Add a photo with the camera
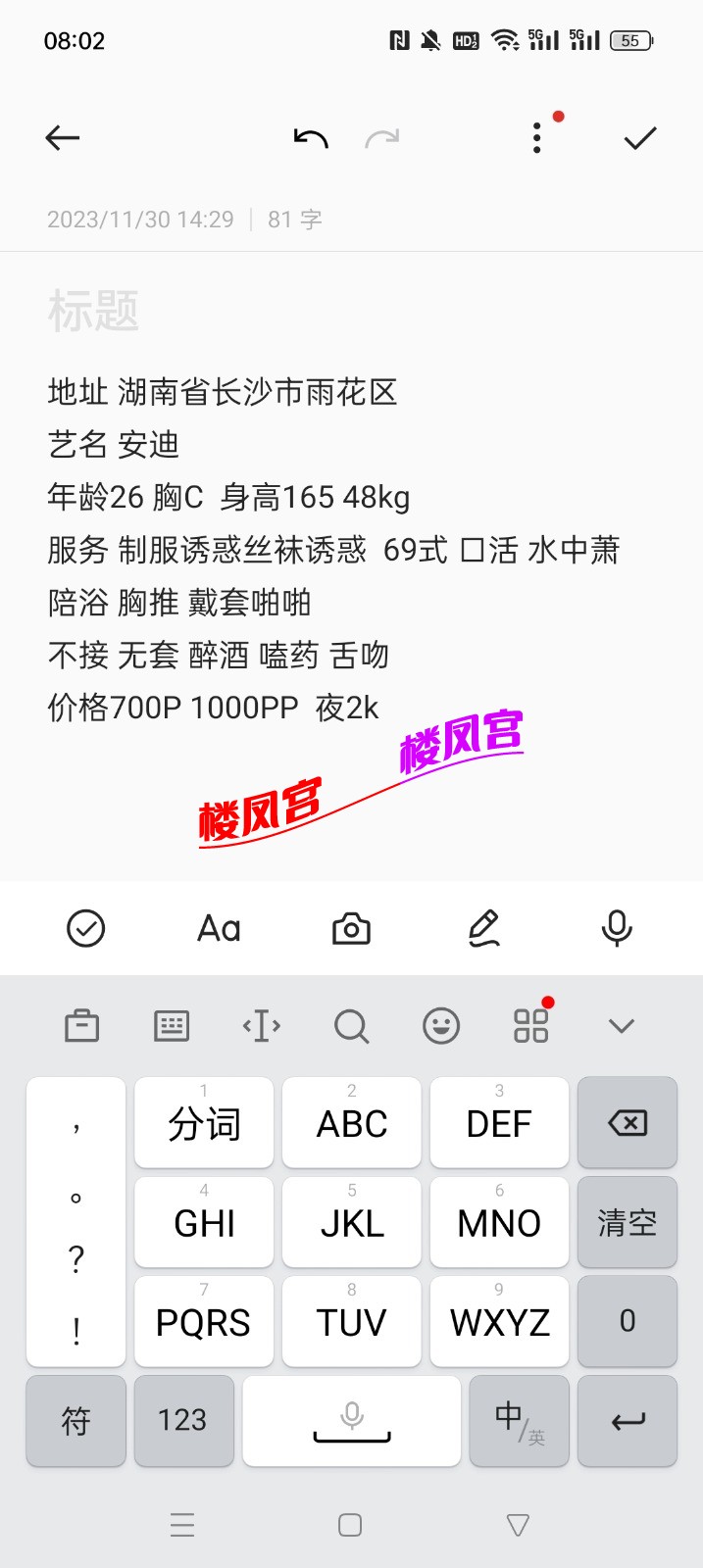Image resolution: width=703 pixels, height=1568 pixels. click(x=351, y=928)
